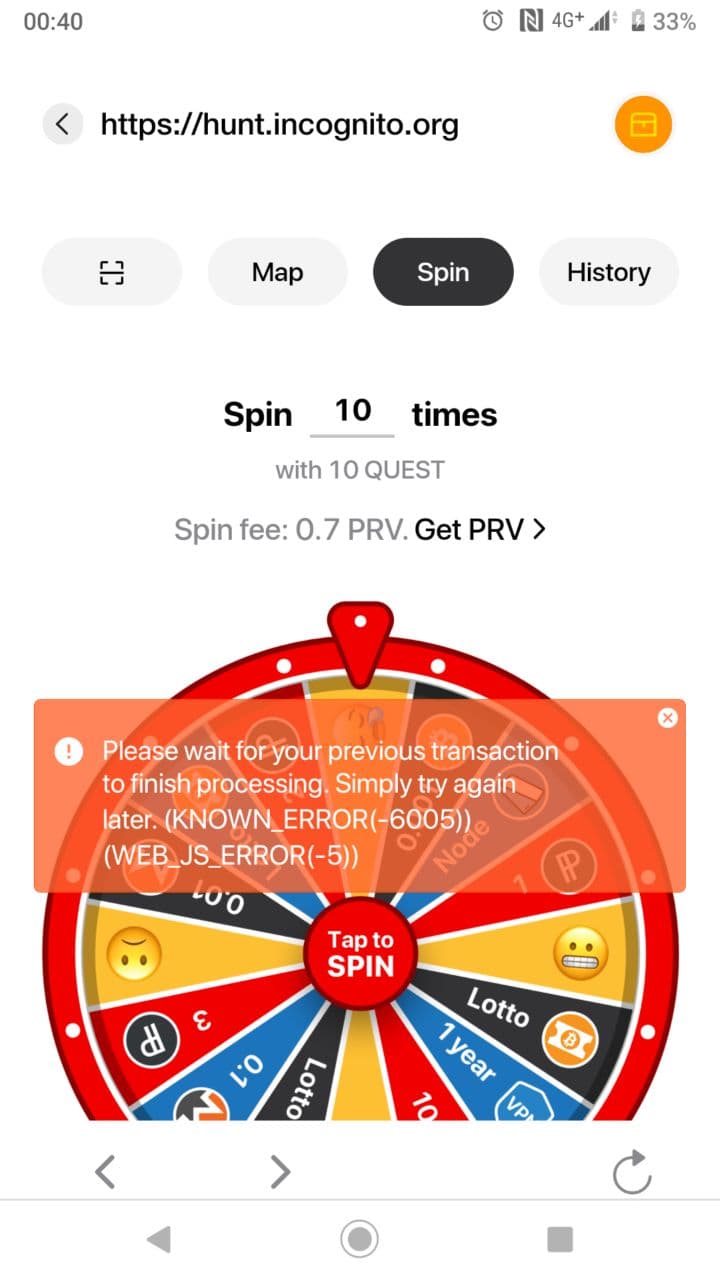Switch to the History tab
Screen dimensions: 720x1280
tap(608, 272)
